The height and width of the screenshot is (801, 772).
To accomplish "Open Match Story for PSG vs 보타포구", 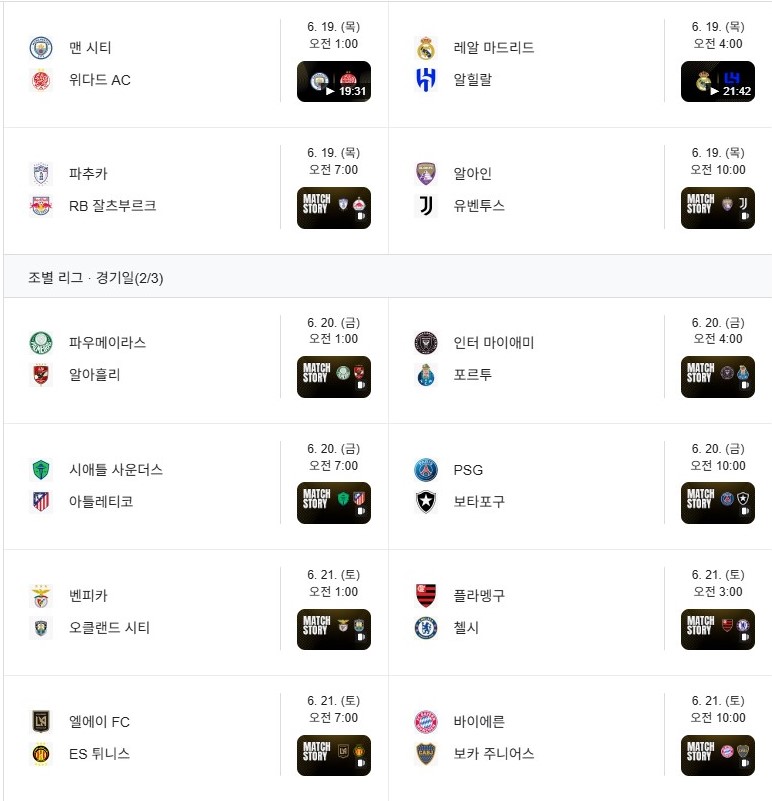I will 718,502.
